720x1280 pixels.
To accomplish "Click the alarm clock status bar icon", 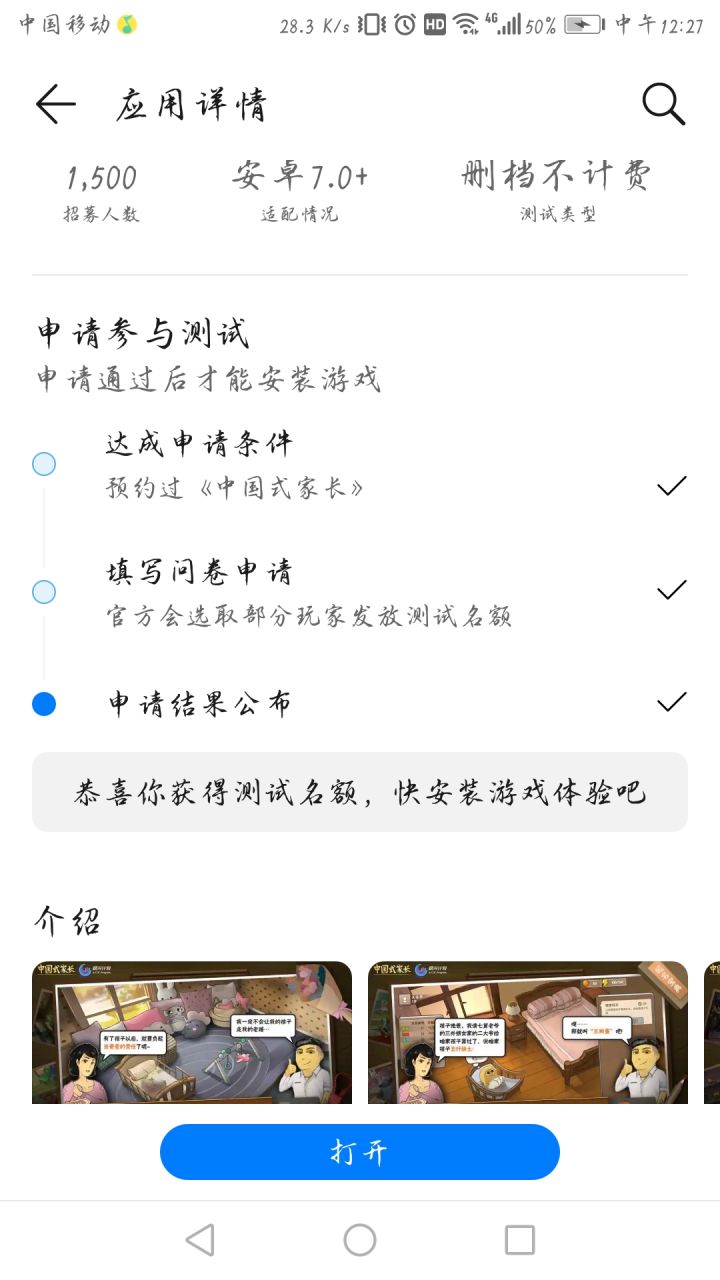I will (402, 27).
